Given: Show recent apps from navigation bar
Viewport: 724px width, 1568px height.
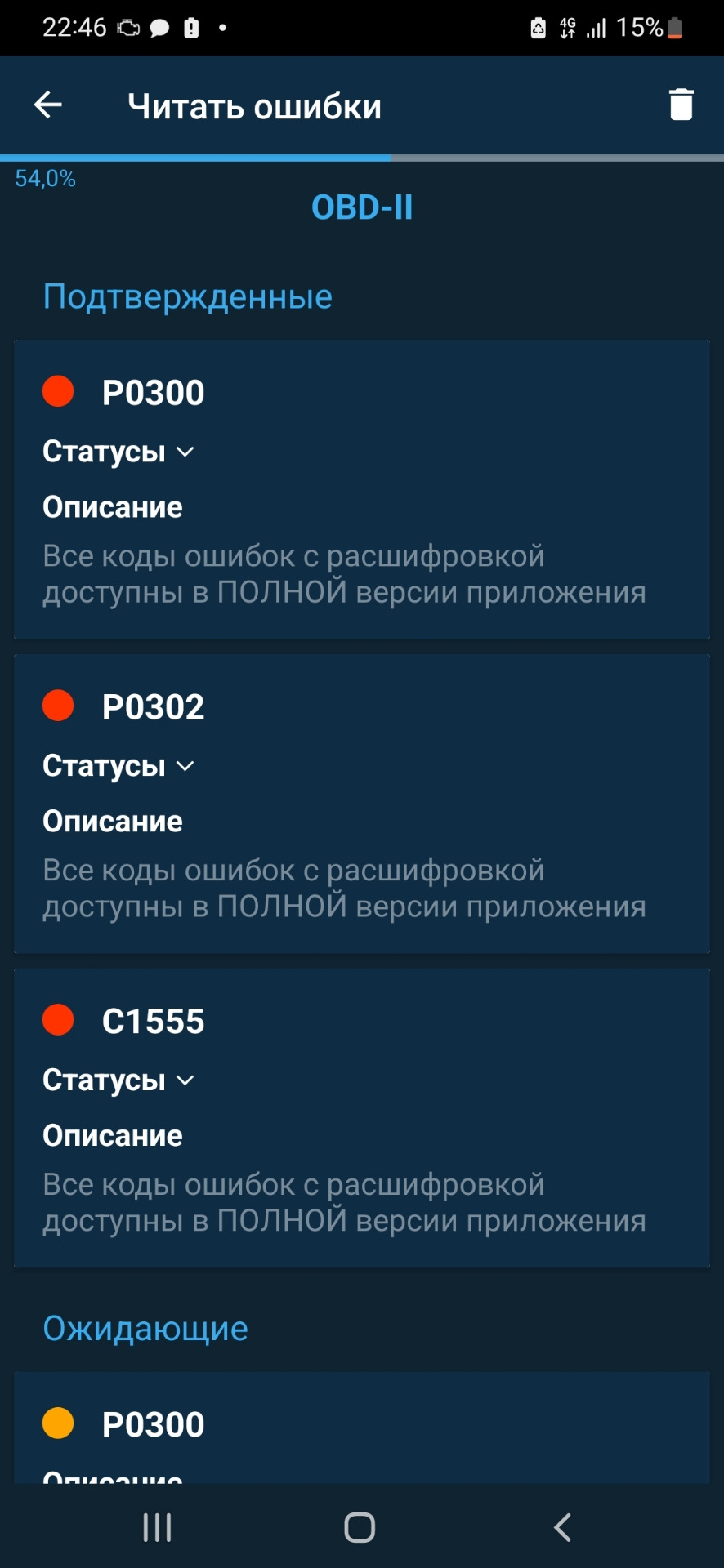Looking at the screenshot, I should click(x=157, y=1527).
